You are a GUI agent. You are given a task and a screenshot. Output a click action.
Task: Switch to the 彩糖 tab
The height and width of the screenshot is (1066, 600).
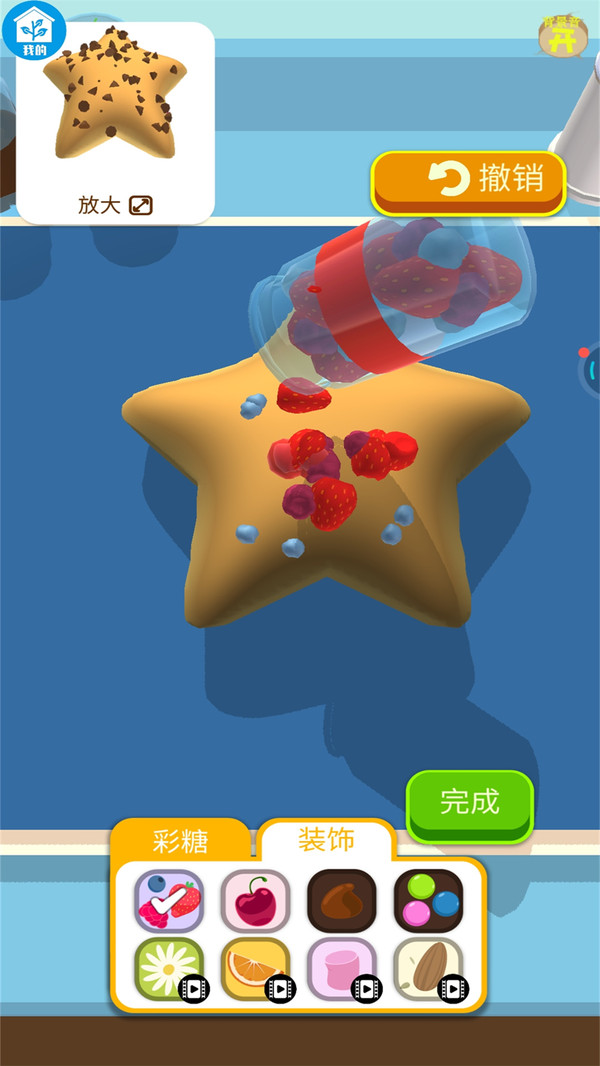click(x=181, y=841)
